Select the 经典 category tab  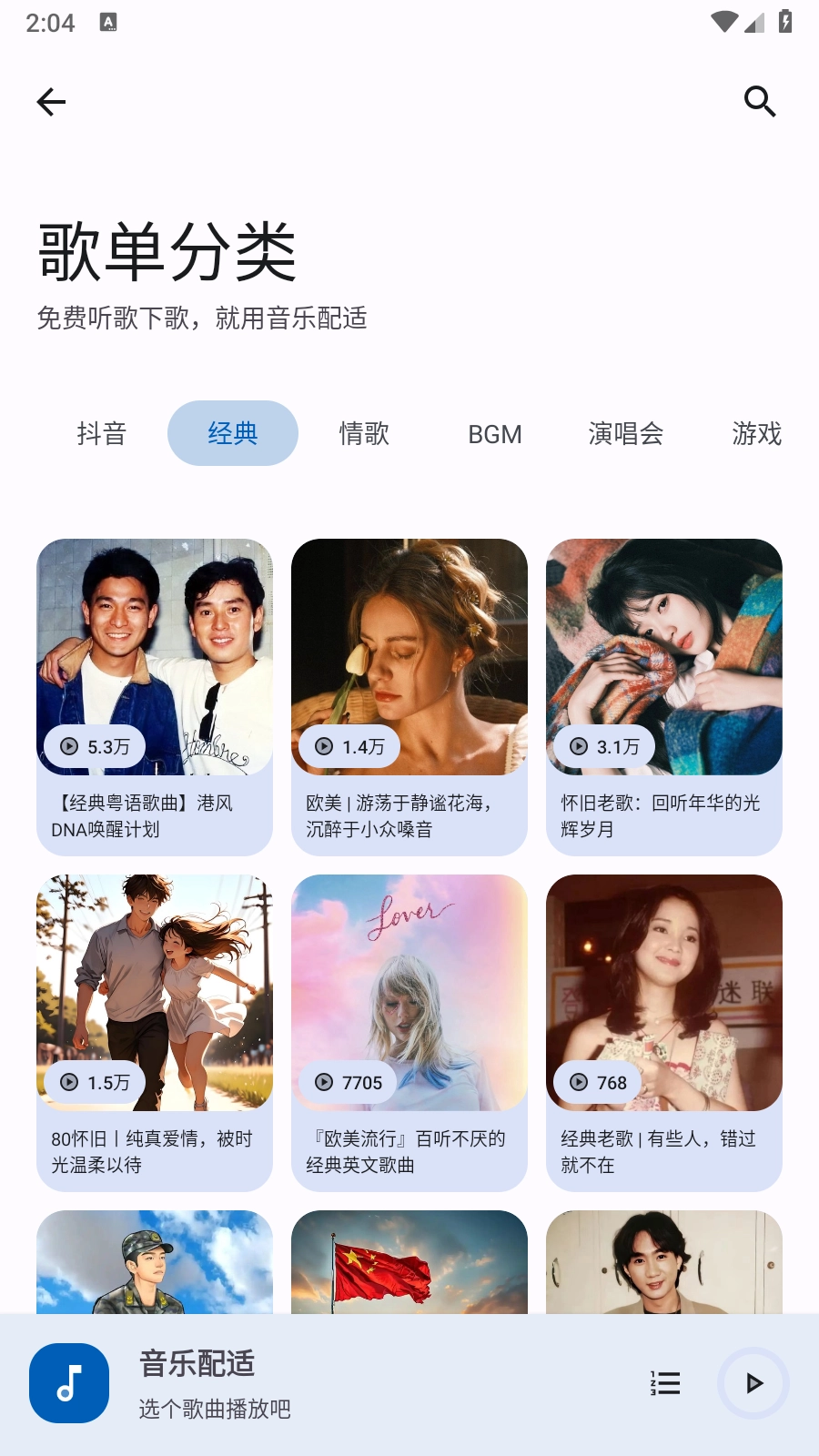(233, 433)
